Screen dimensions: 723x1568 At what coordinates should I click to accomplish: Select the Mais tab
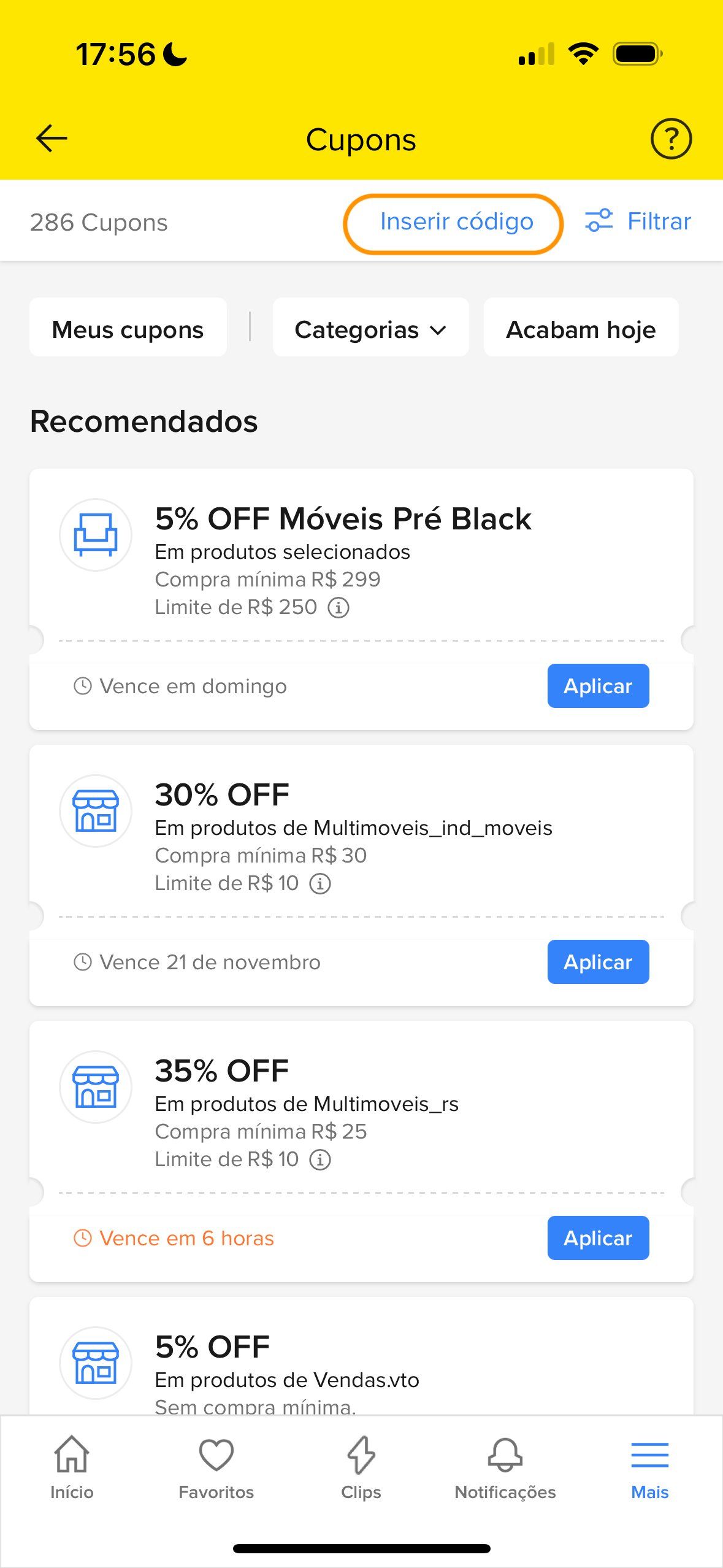(650, 1469)
